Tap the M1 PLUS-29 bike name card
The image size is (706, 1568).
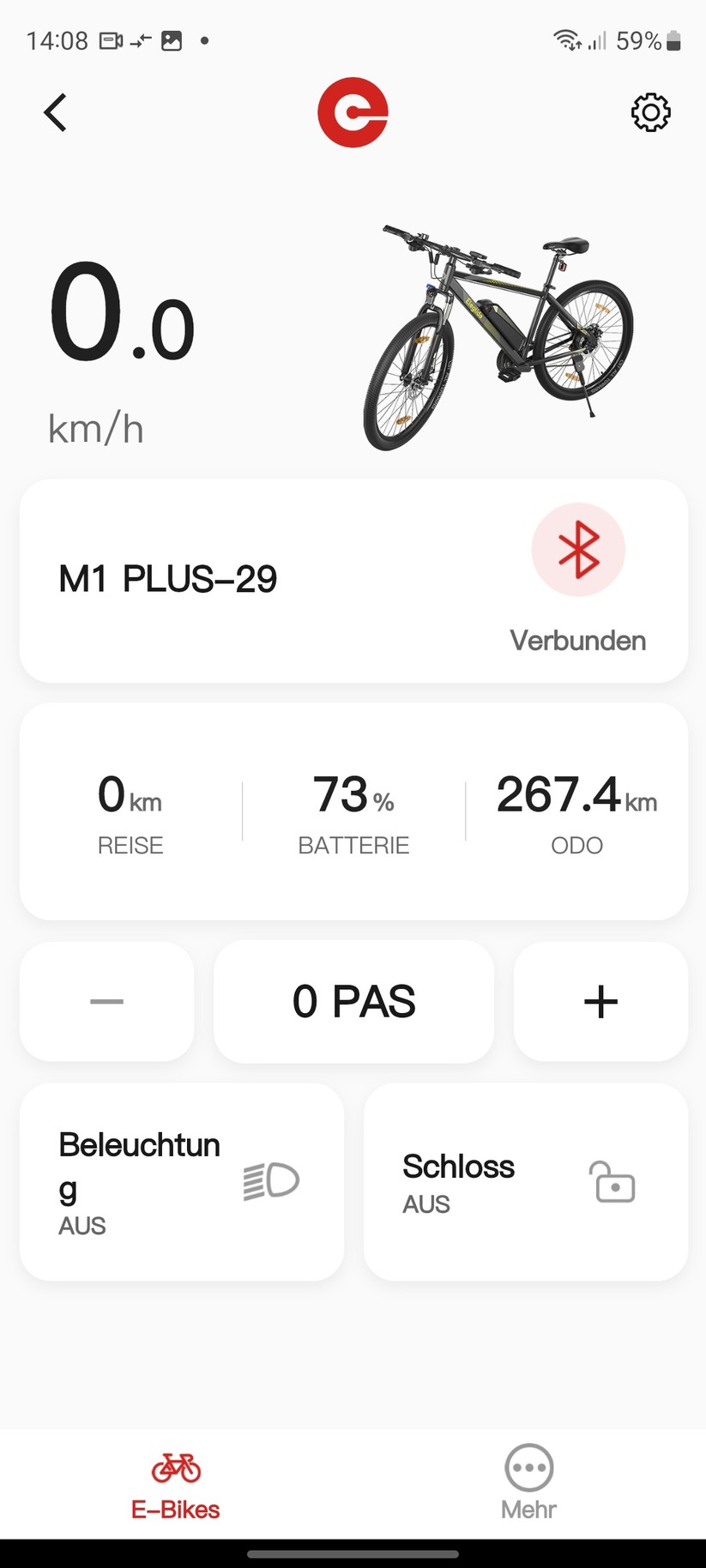pos(168,579)
